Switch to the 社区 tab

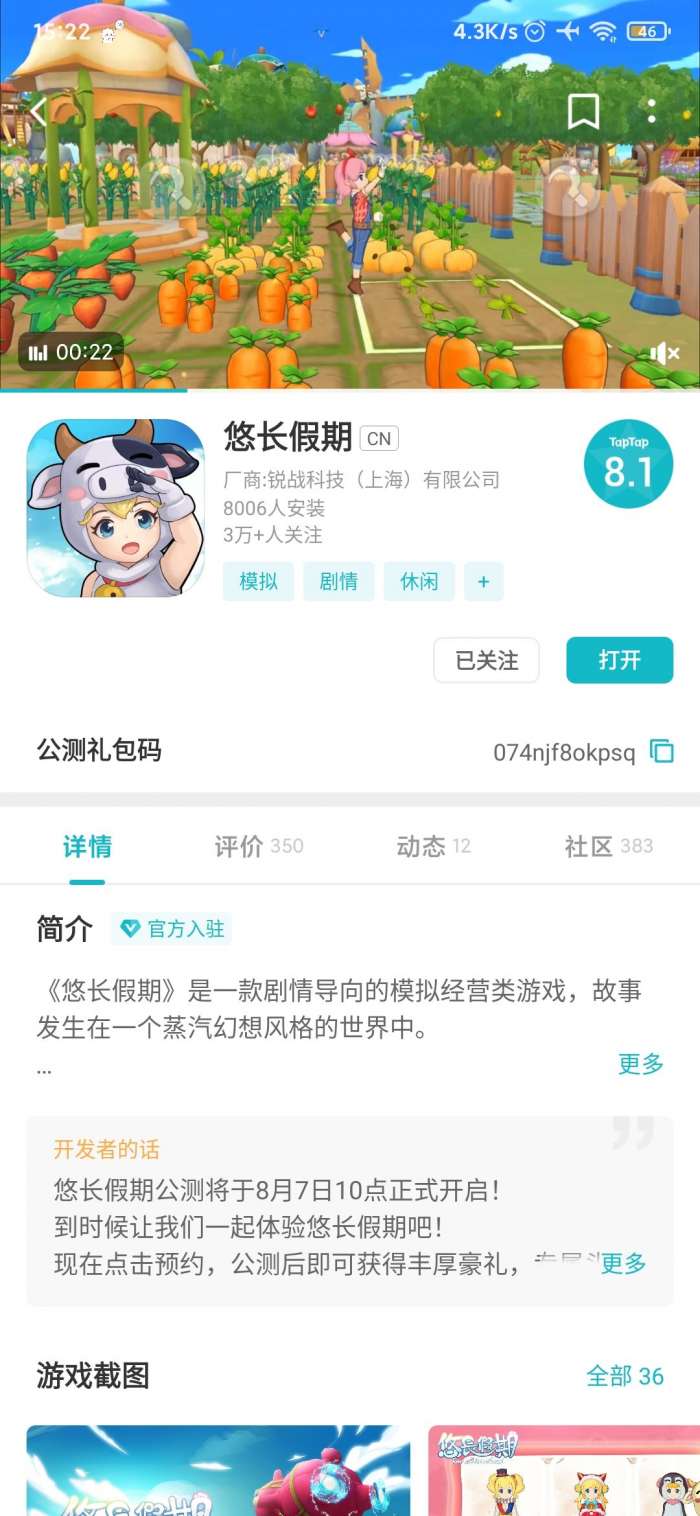point(608,847)
